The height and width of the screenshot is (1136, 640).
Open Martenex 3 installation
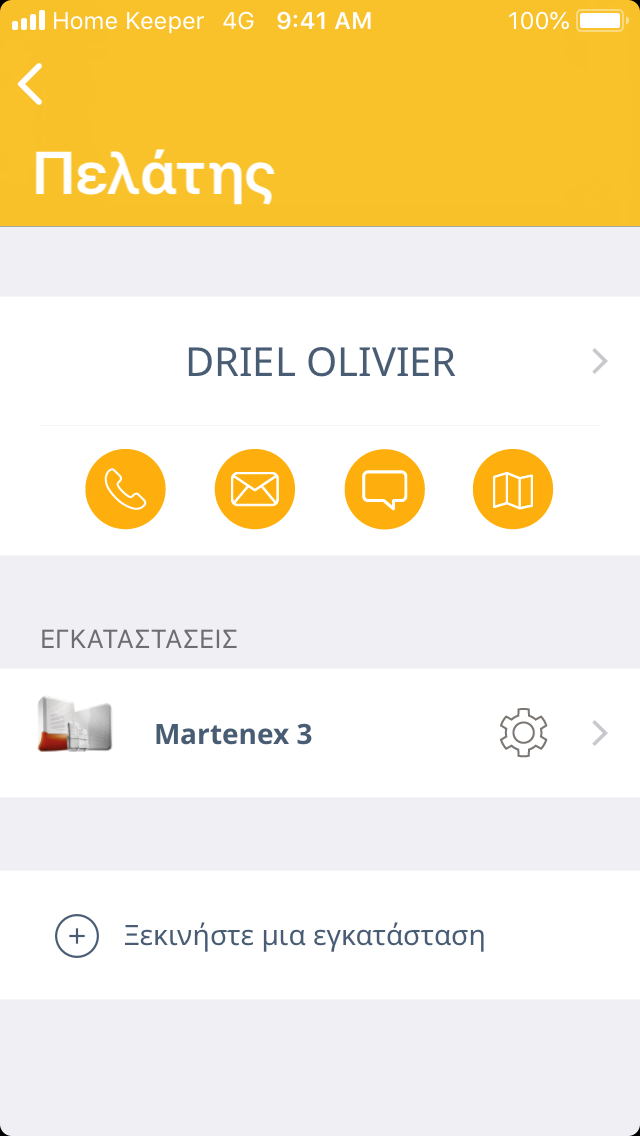pyautogui.click(x=233, y=734)
